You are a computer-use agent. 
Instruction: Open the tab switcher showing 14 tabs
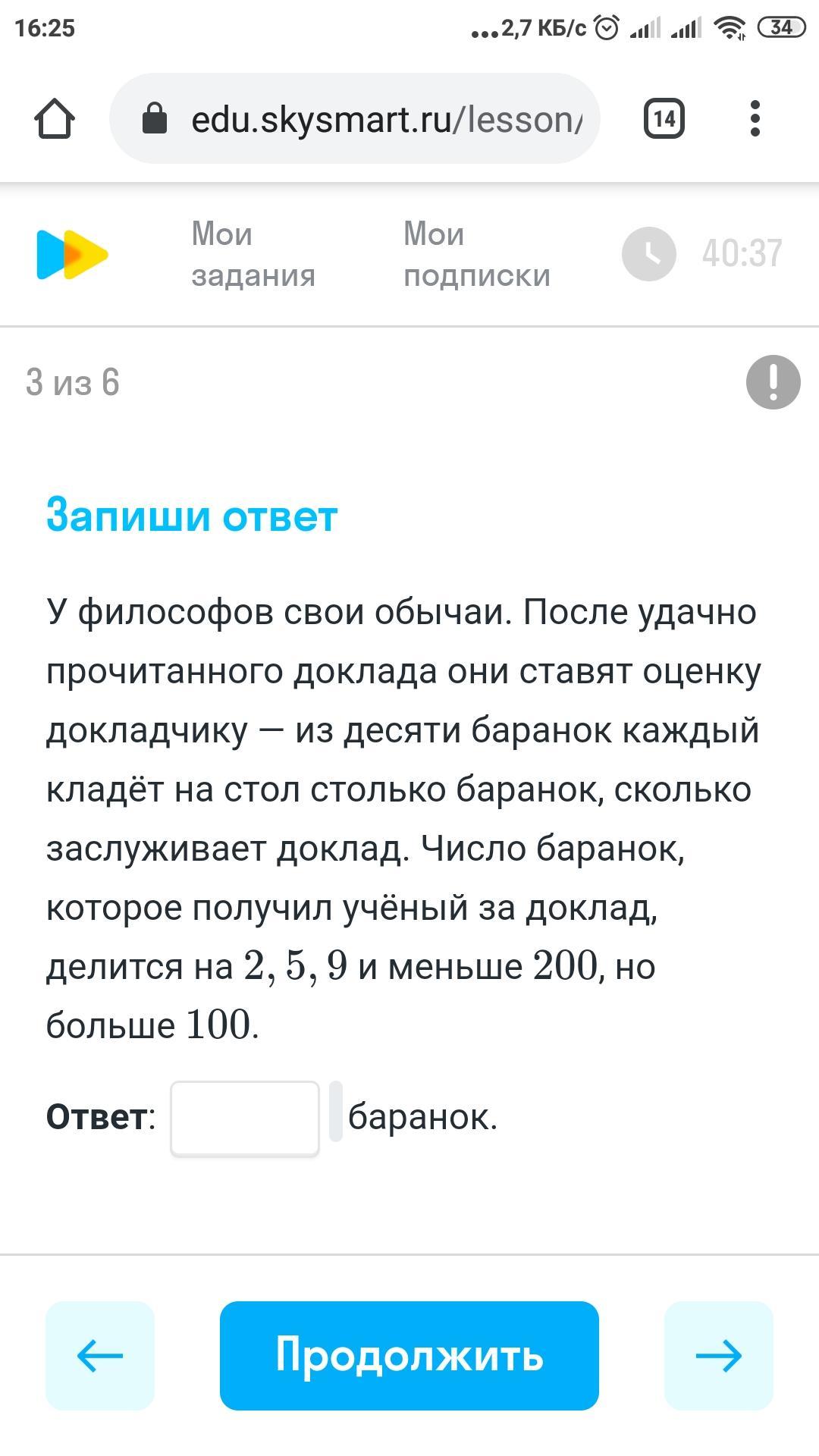point(664,118)
